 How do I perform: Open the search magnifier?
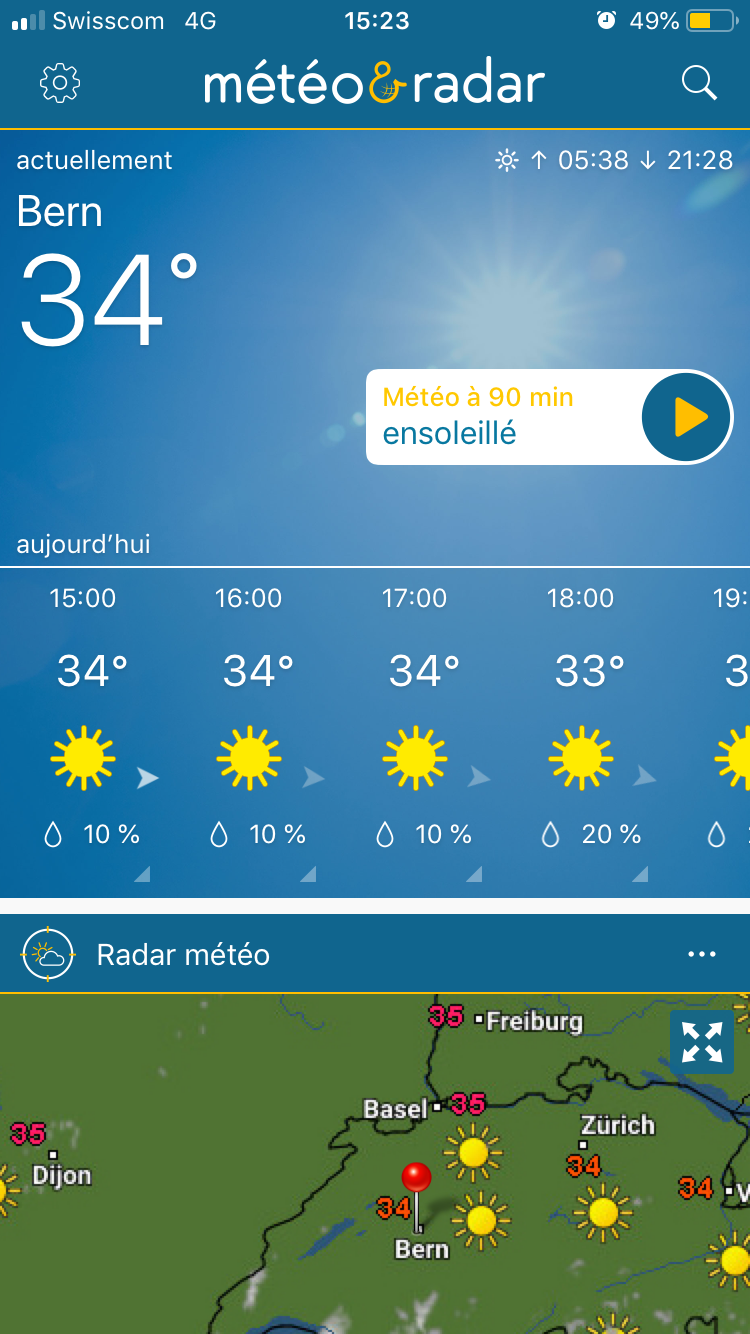(700, 83)
